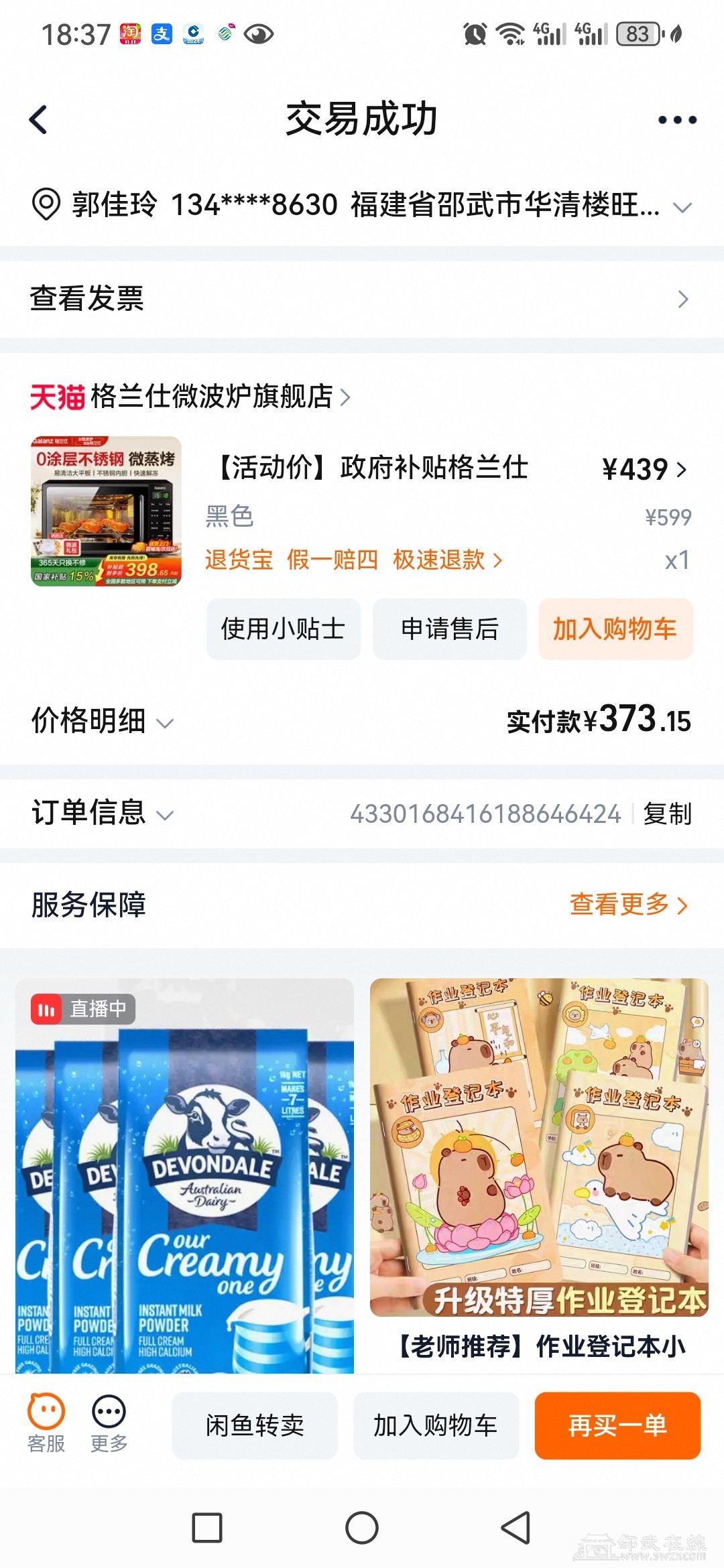Go back from the 交易成功 page
The width and height of the screenshot is (724, 1568).
click(x=39, y=121)
